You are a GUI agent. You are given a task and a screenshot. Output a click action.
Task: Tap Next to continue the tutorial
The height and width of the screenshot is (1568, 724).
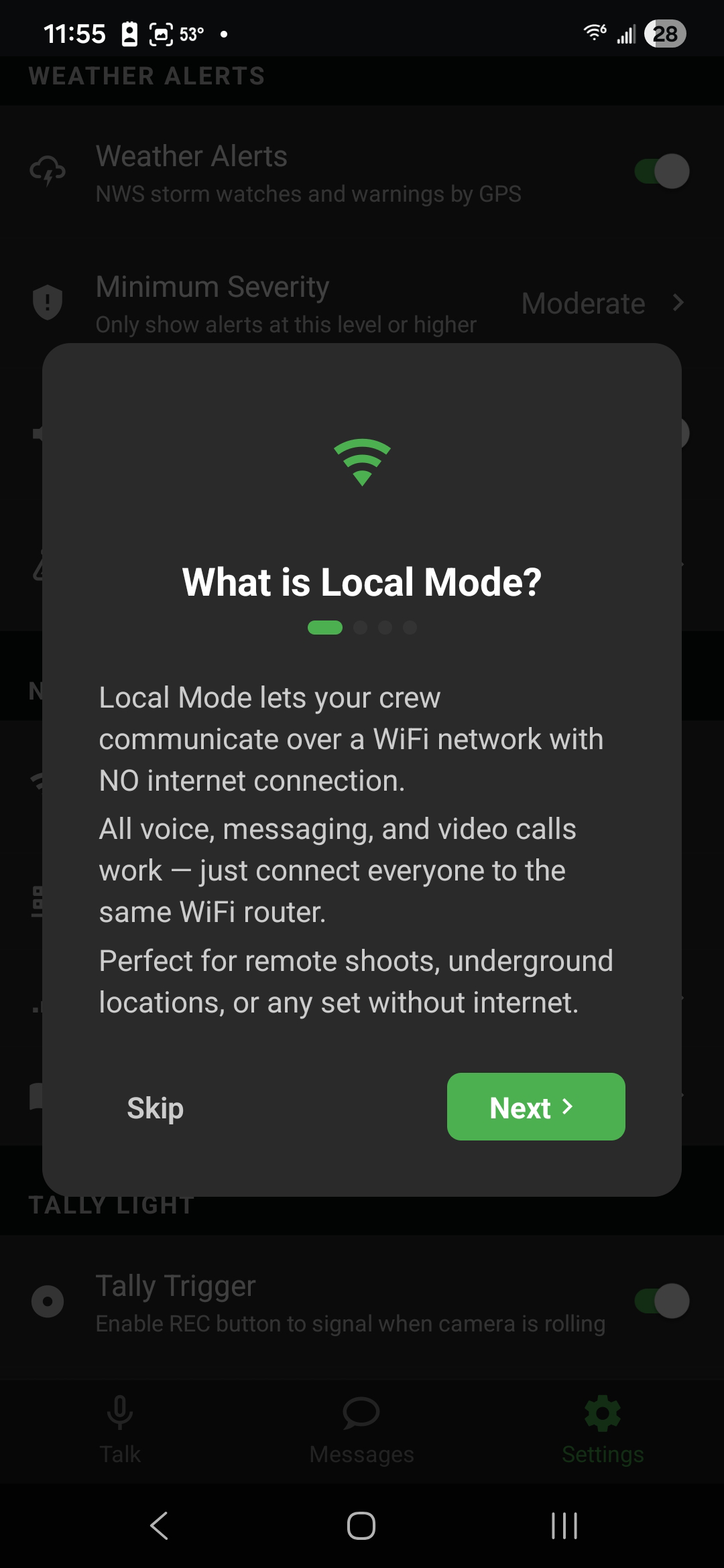[x=536, y=1107]
